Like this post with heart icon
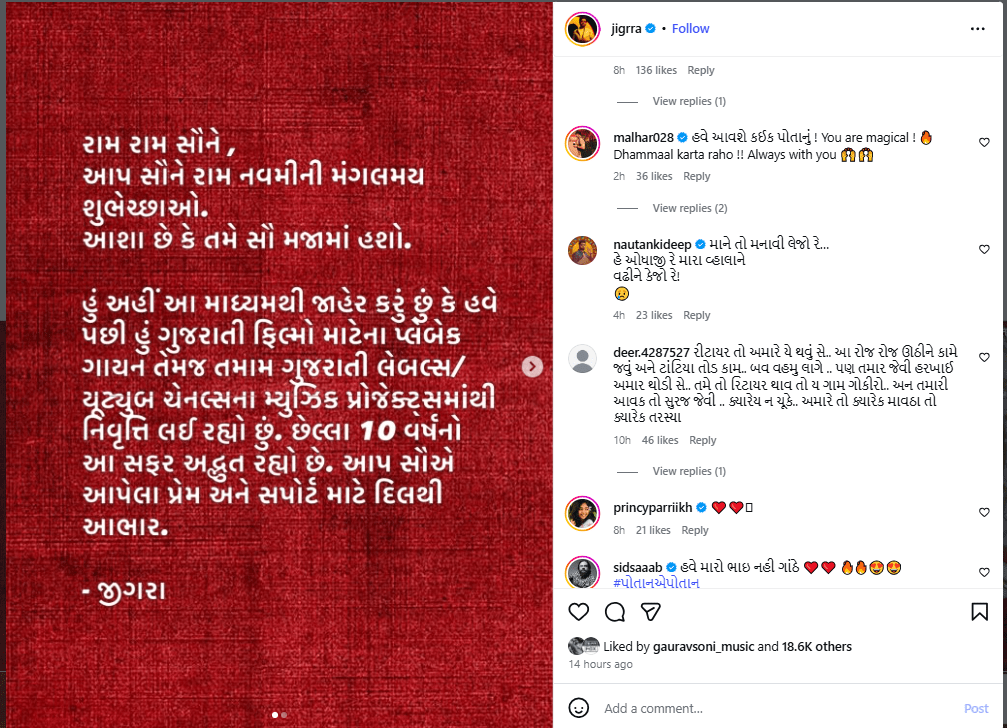The height and width of the screenshot is (728, 1007). (578, 611)
